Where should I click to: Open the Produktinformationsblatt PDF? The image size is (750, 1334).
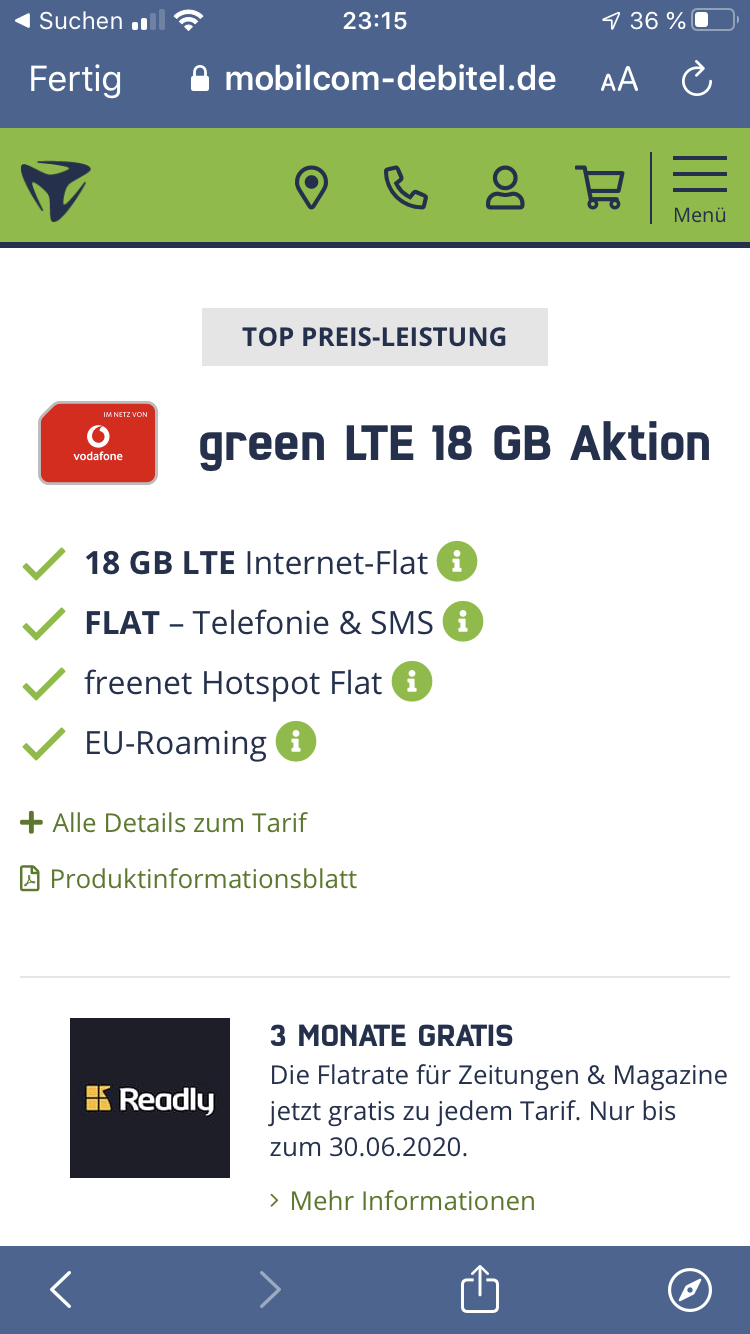pos(189,879)
